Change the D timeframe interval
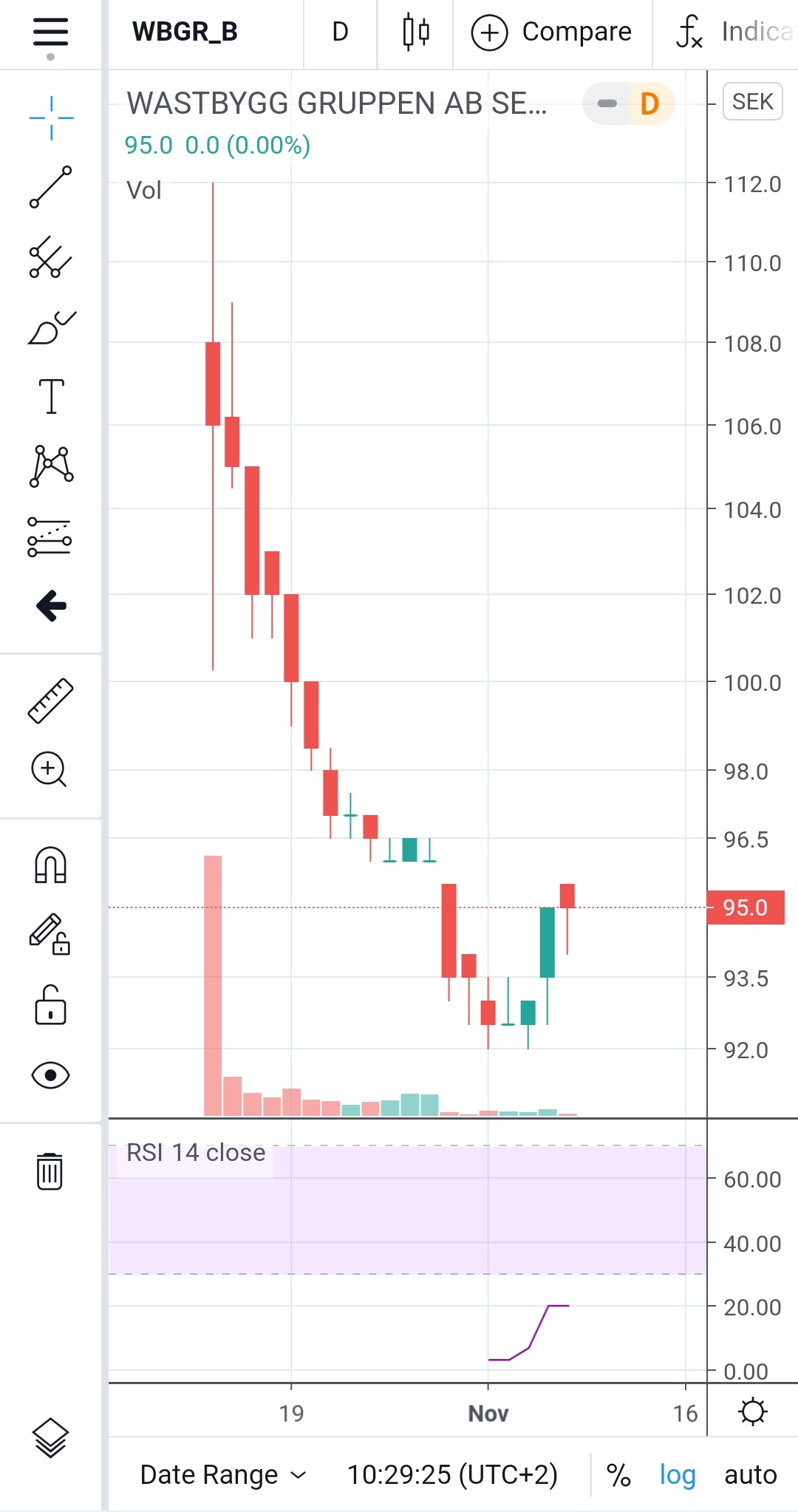Viewport: 798px width, 1512px height. [340, 33]
